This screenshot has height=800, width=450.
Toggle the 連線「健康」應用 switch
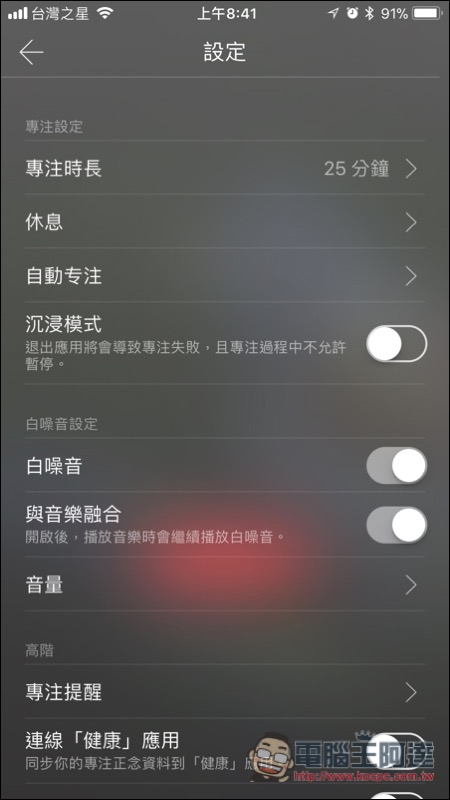(396, 751)
